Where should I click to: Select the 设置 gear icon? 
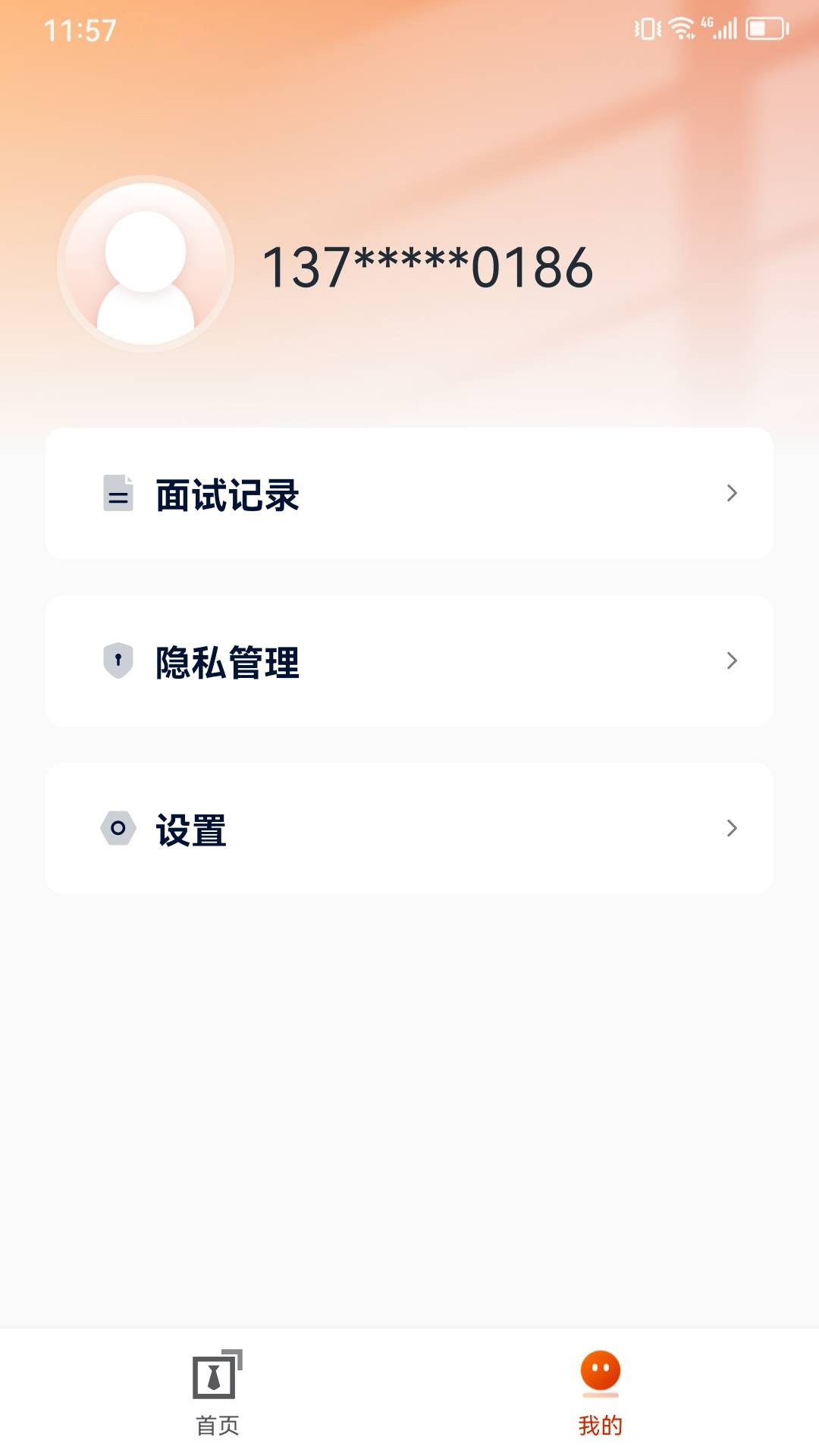pyautogui.click(x=118, y=828)
